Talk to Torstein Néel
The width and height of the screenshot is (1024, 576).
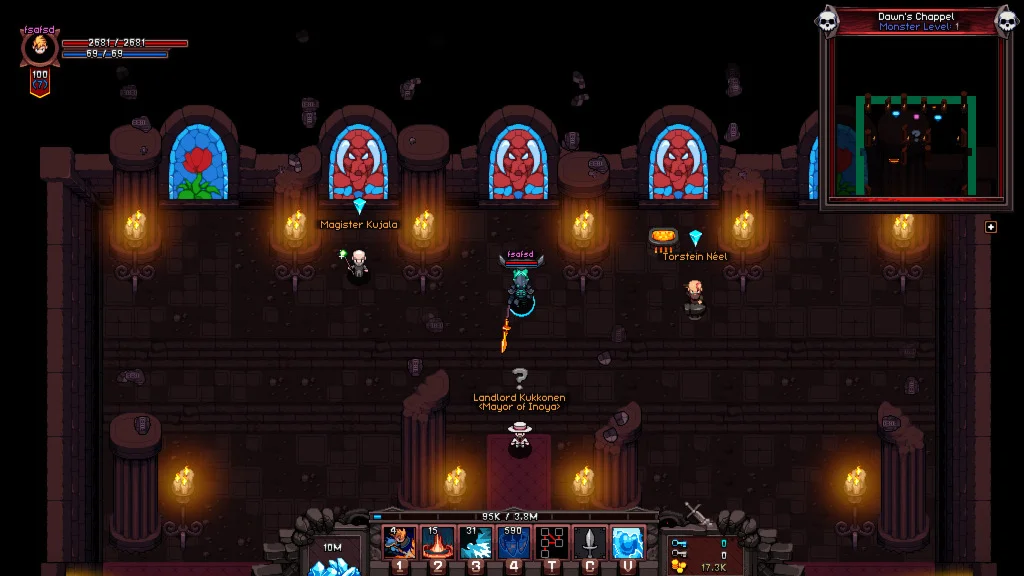pos(693,295)
